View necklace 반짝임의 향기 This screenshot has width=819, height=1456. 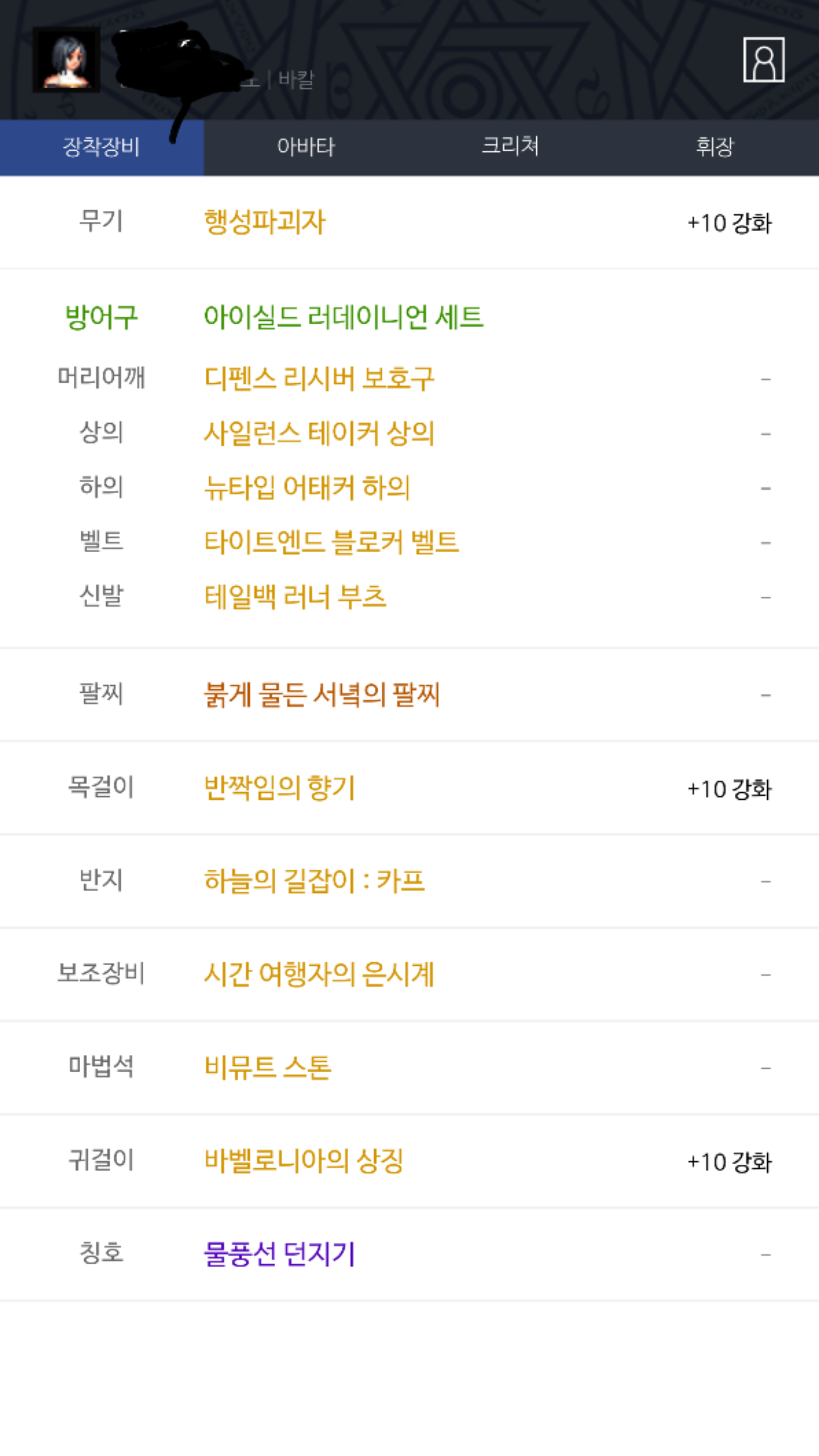click(x=279, y=788)
